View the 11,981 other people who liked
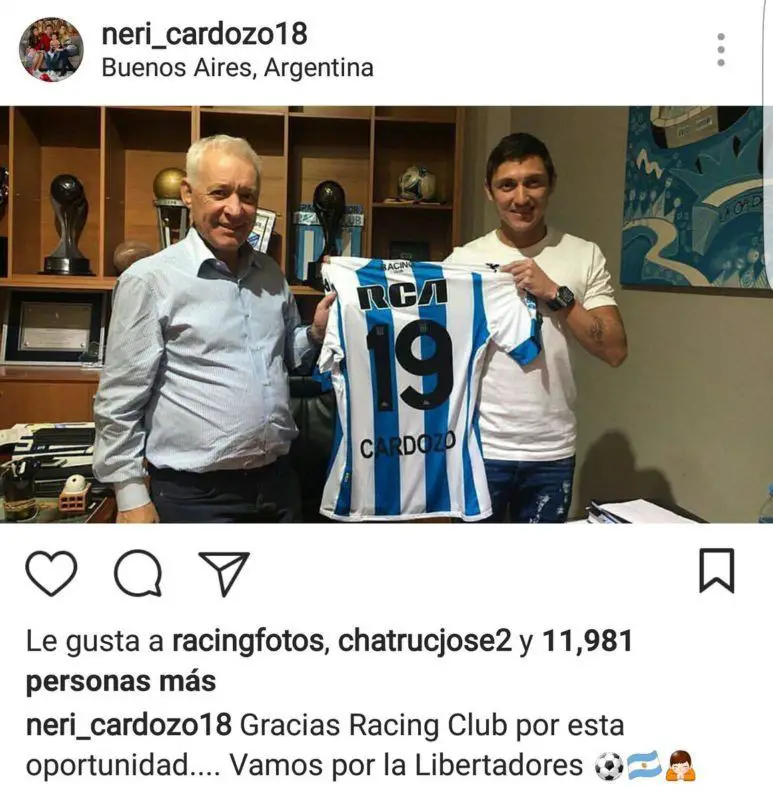 586,641
